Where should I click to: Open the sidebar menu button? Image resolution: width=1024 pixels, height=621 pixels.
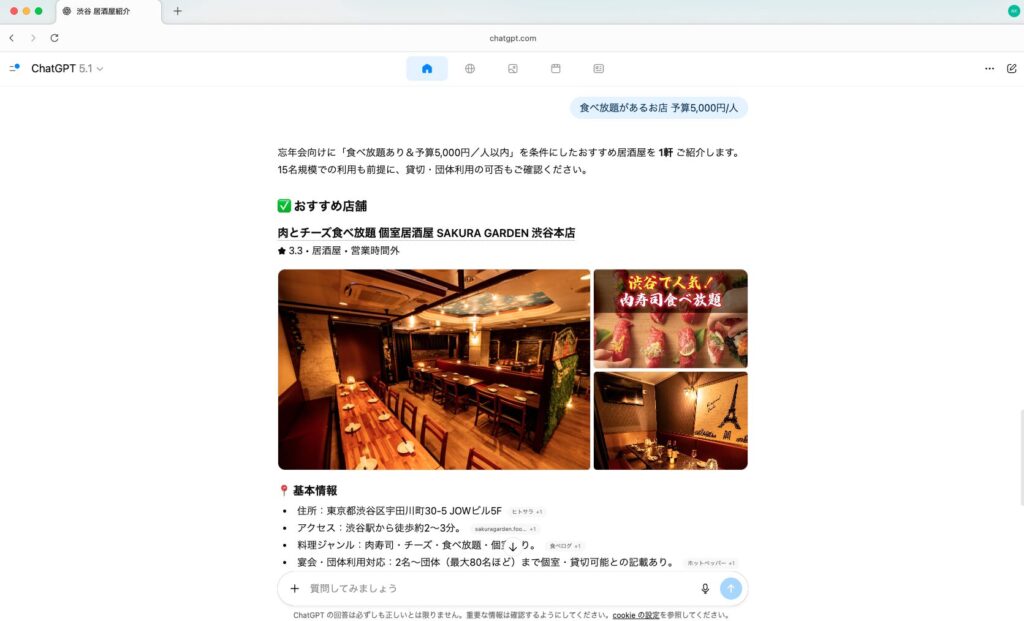(14, 68)
